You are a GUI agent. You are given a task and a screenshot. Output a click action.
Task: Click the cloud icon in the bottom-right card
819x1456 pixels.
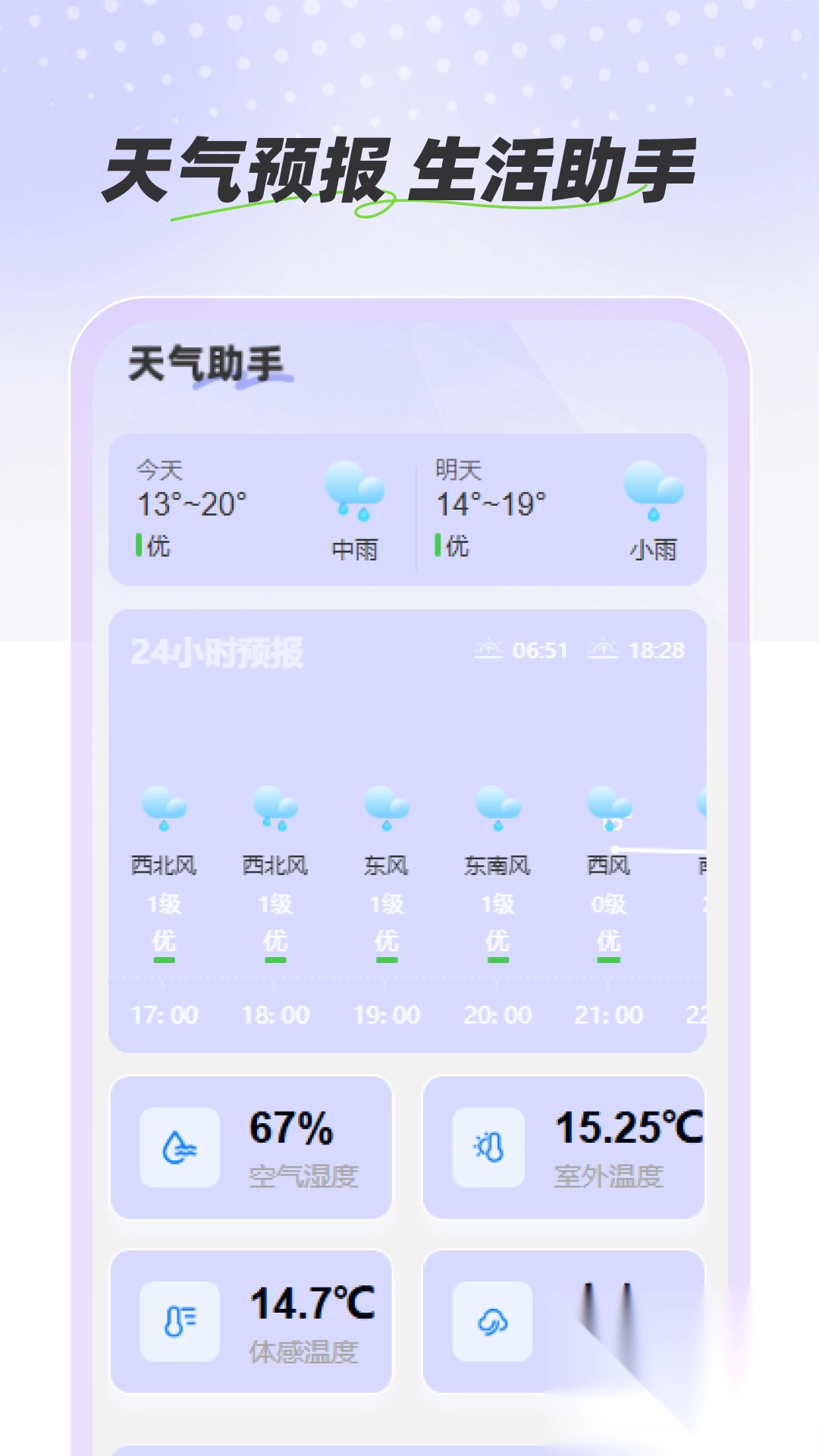point(491,1321)
